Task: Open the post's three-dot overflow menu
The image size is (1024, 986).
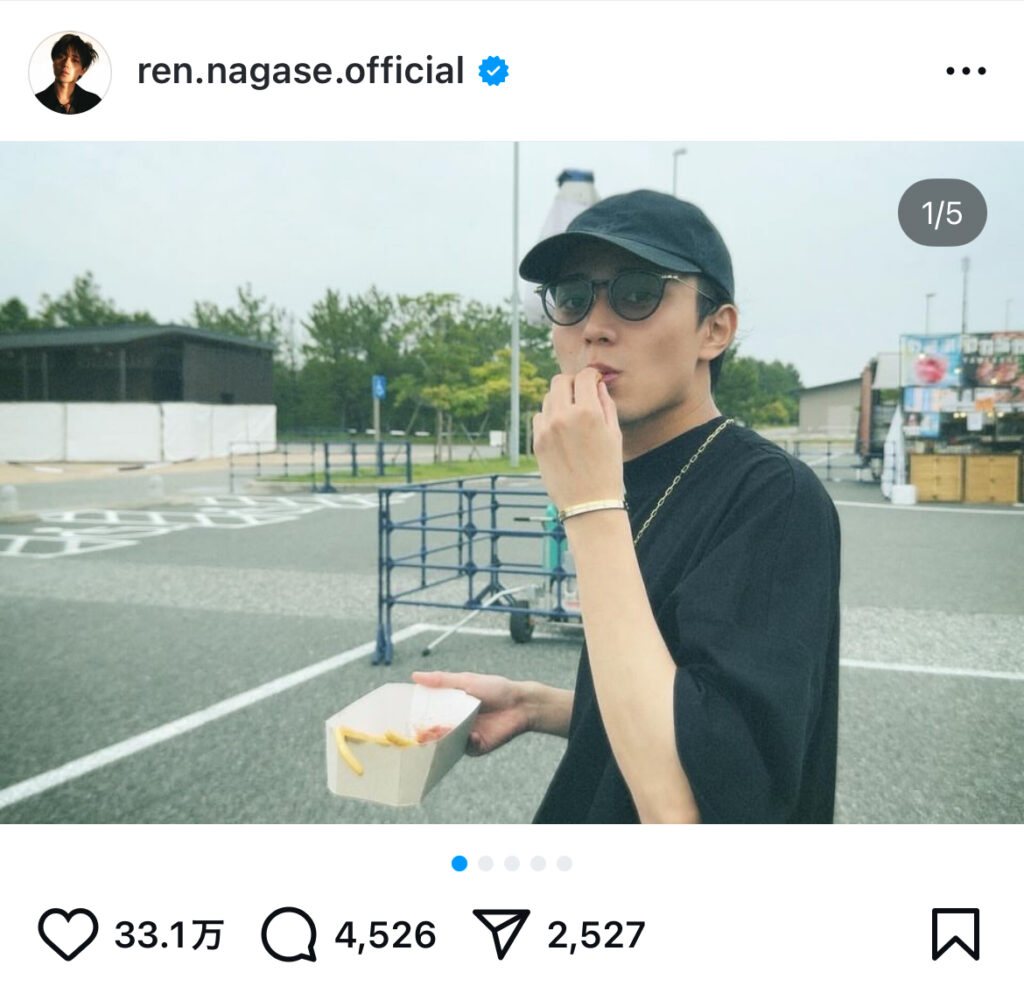Action: [x=965, y=71]
